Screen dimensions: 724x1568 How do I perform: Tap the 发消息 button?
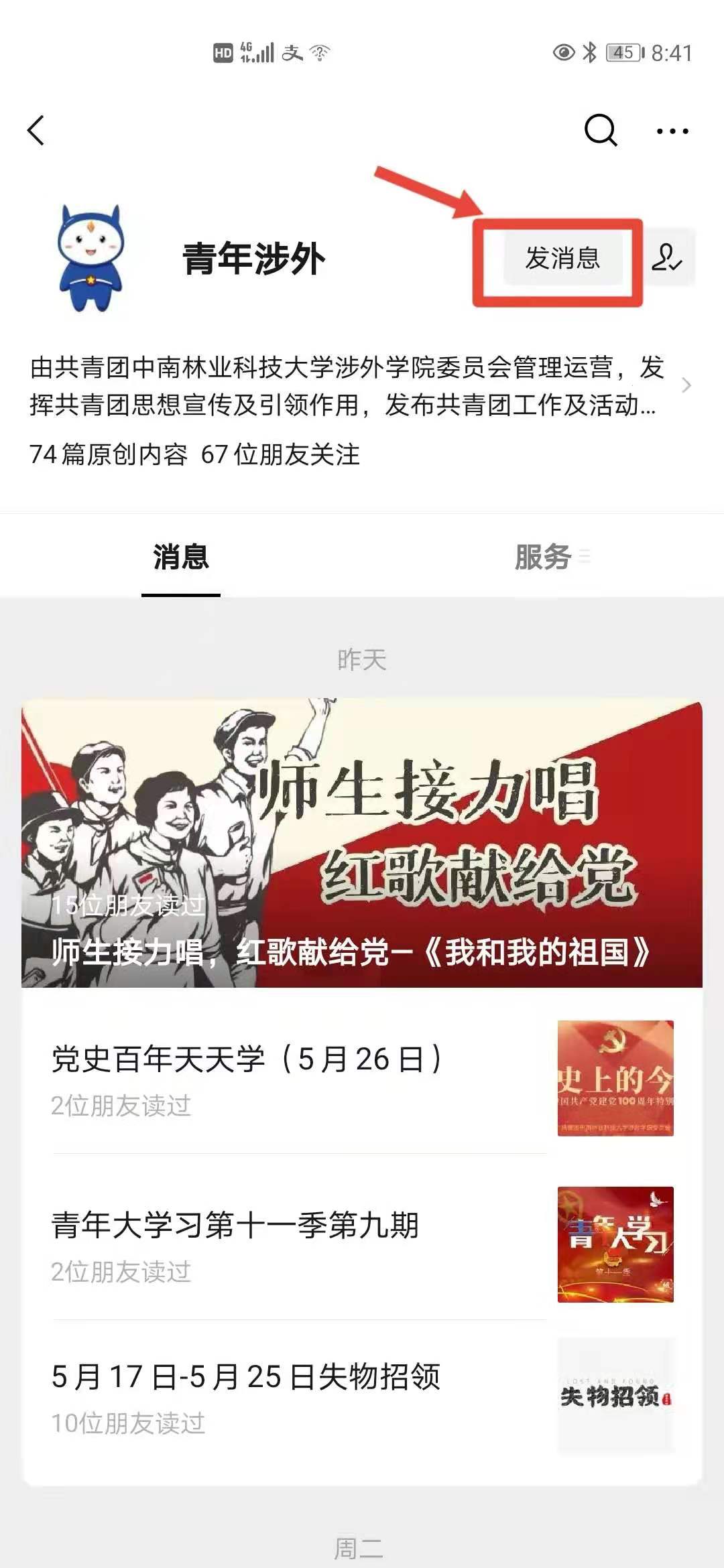pyautogui.click(x=562, y=259)
